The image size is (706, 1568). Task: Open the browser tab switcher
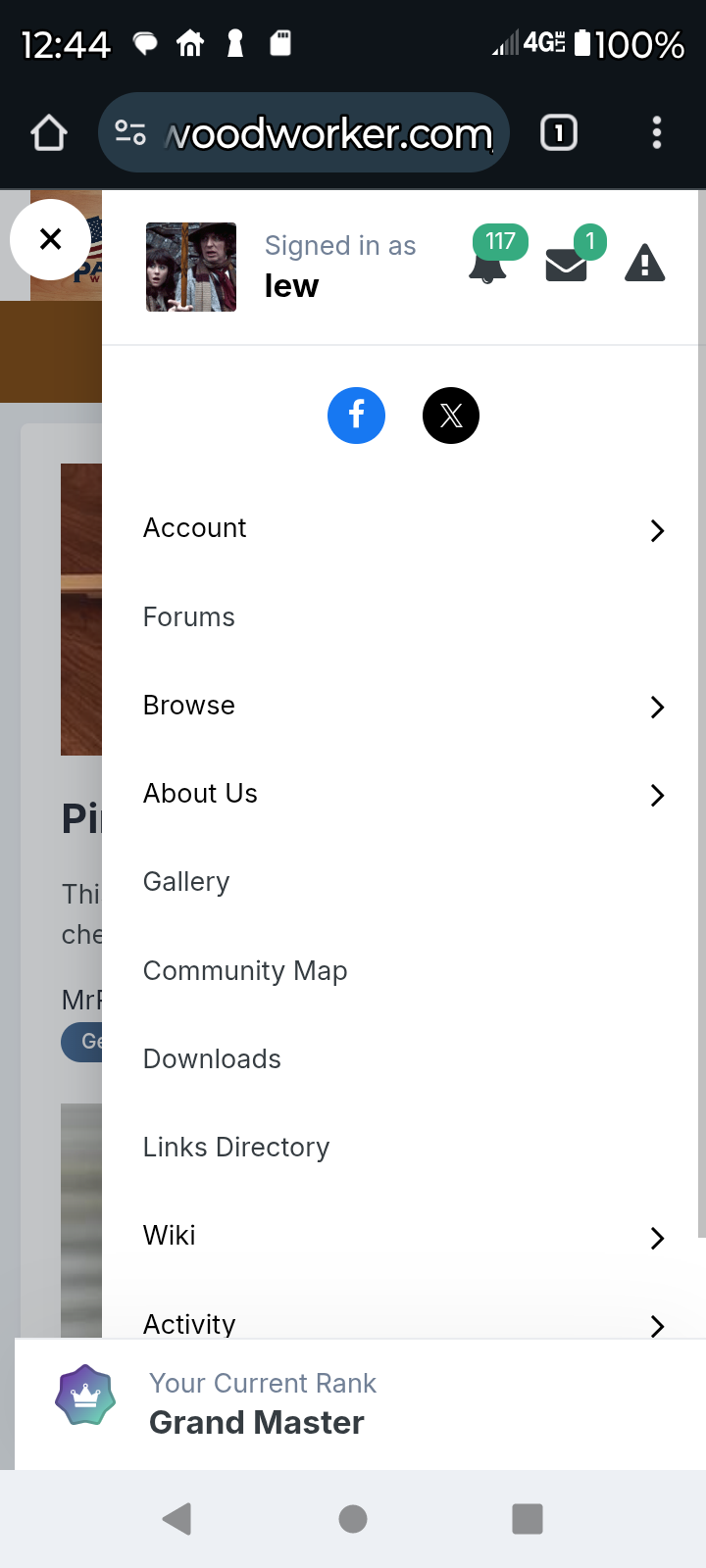pos(559,132)
